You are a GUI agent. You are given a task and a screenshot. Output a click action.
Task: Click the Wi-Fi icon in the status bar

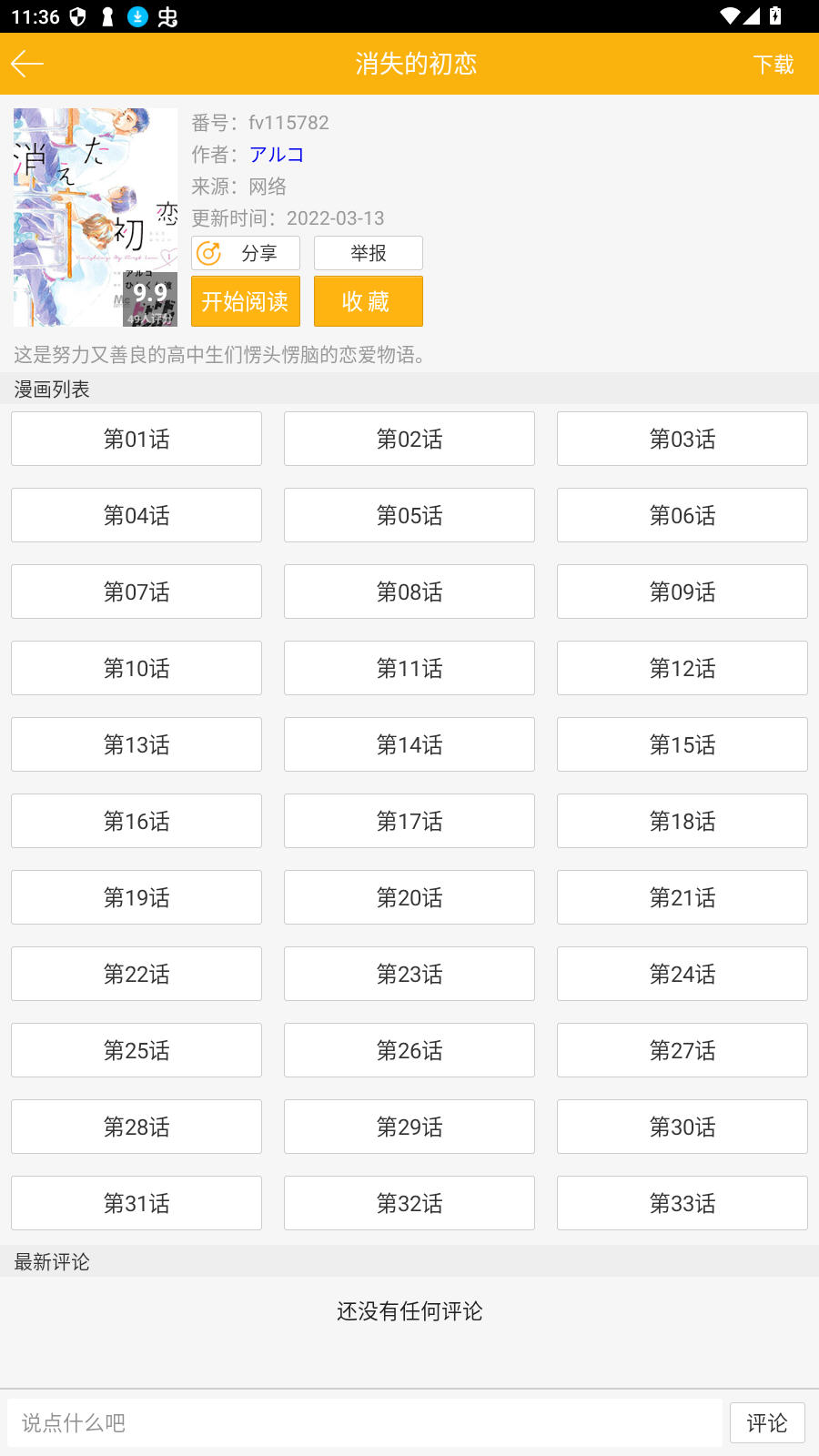coord(728,15)
